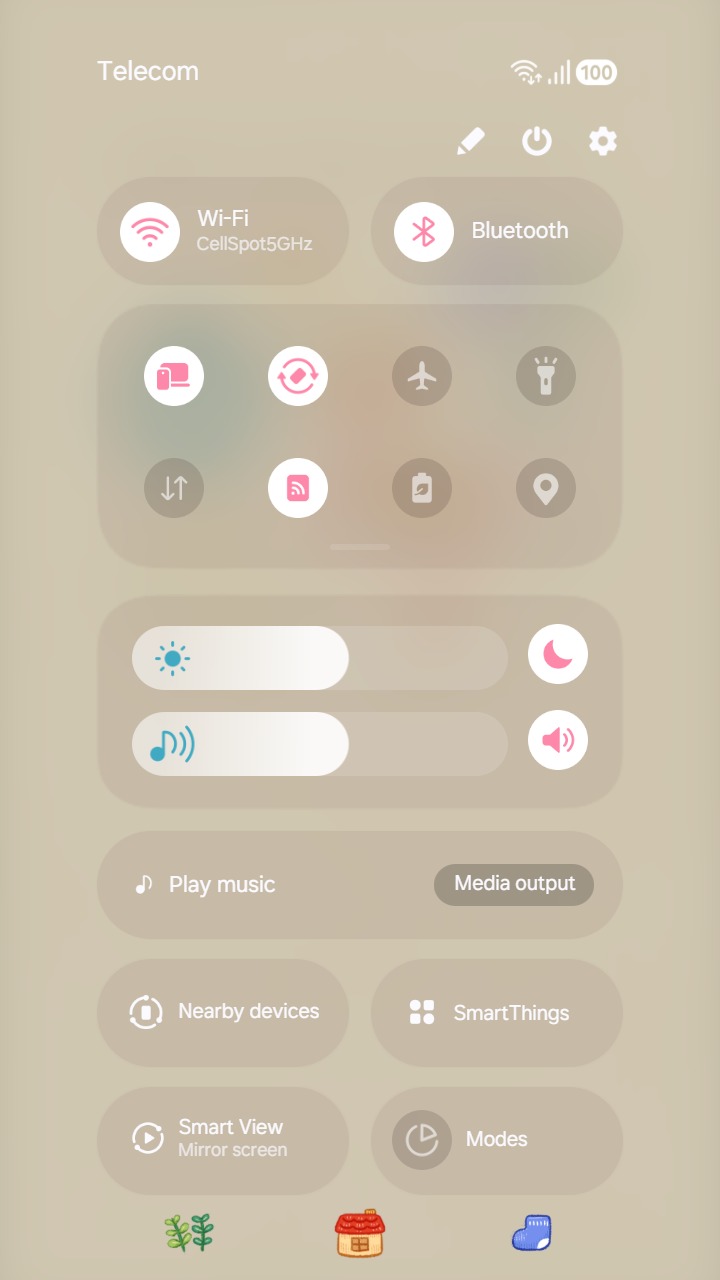Toggle dark mode with the moon icon

[558, 654]
